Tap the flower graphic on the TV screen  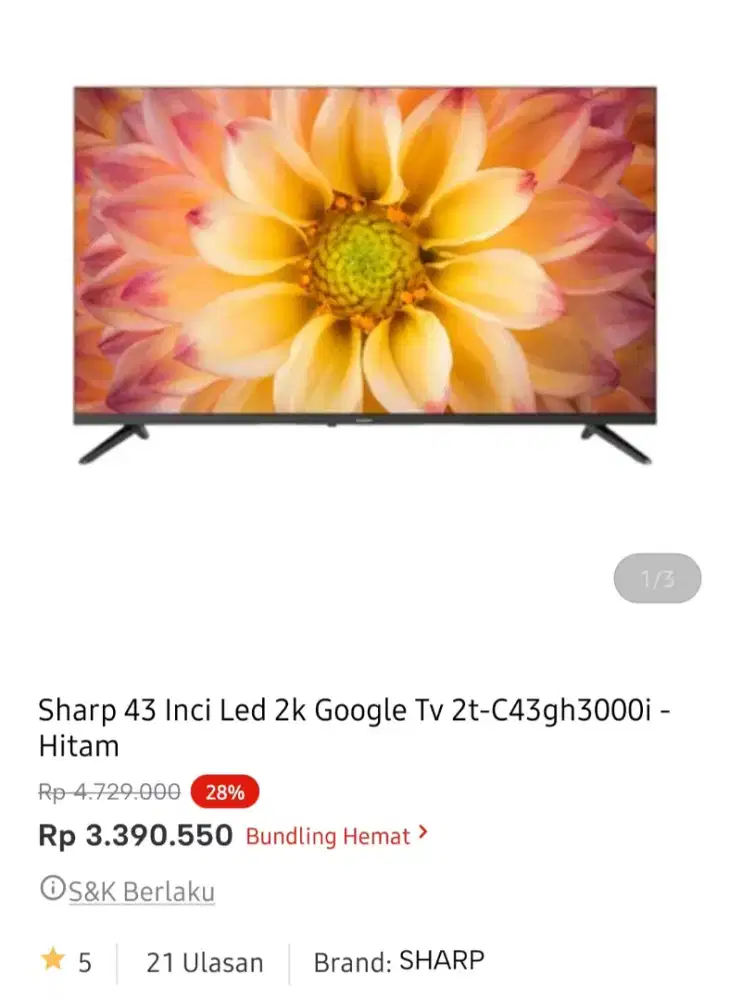pyautogui.click(x=365, y=255)
